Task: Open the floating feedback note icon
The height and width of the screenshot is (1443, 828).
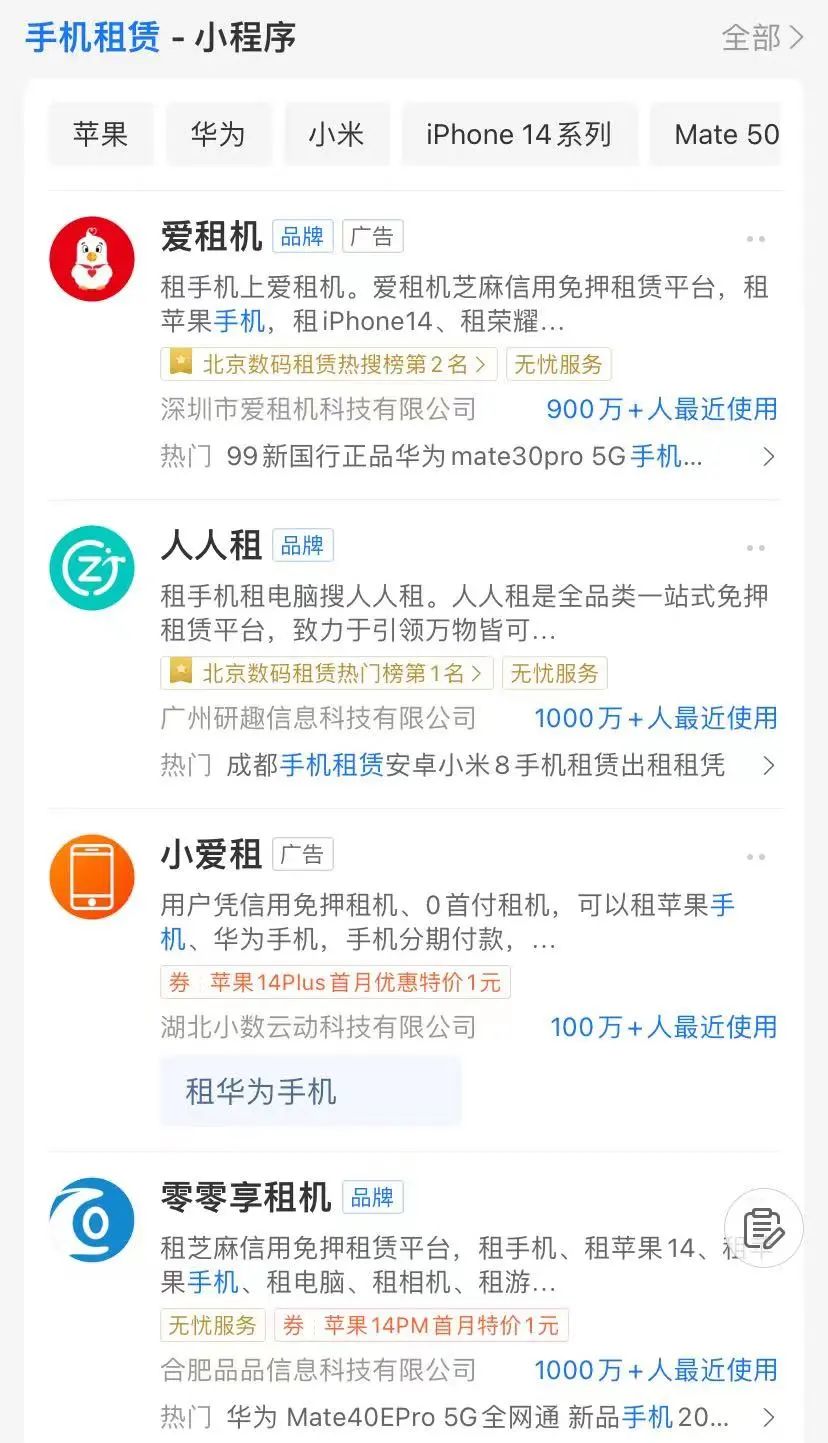Action: click(x=764, y=1229)
